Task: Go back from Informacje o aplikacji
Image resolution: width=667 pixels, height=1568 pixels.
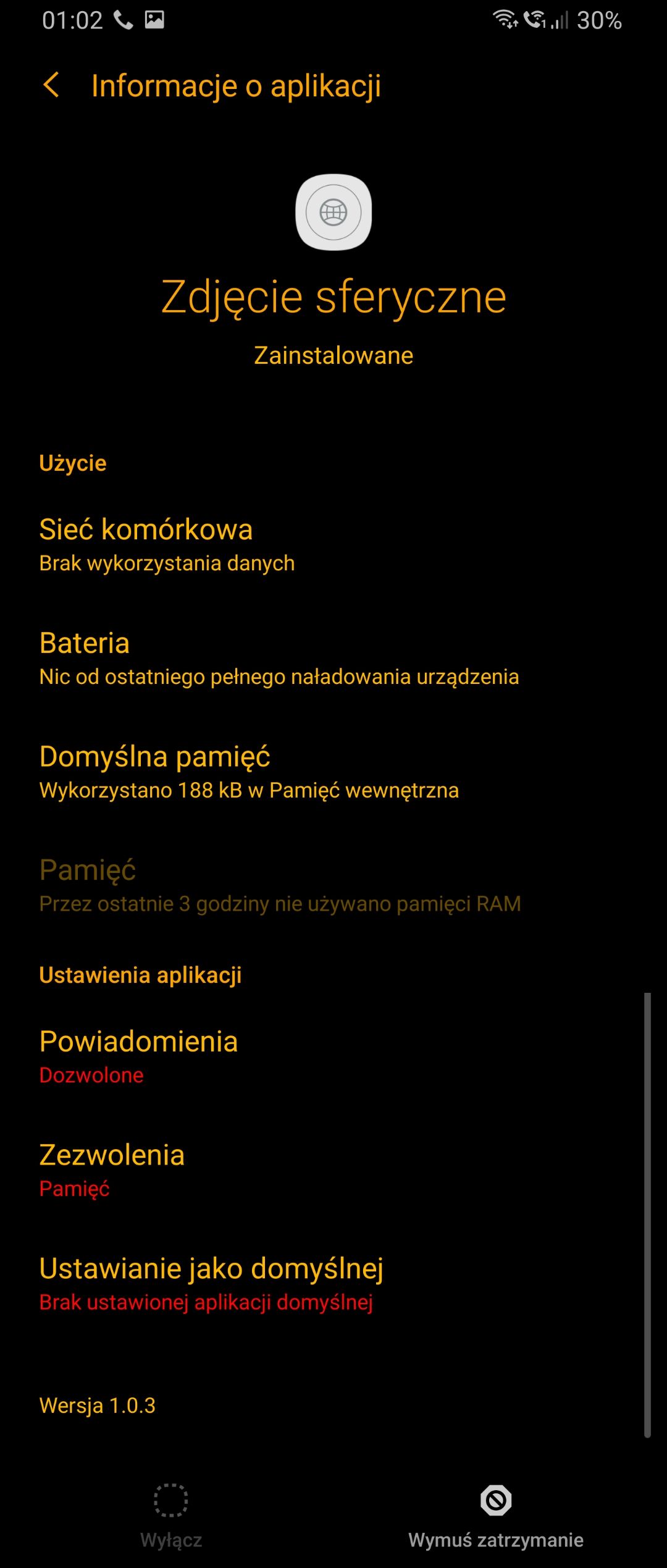Action: (52, 85)
